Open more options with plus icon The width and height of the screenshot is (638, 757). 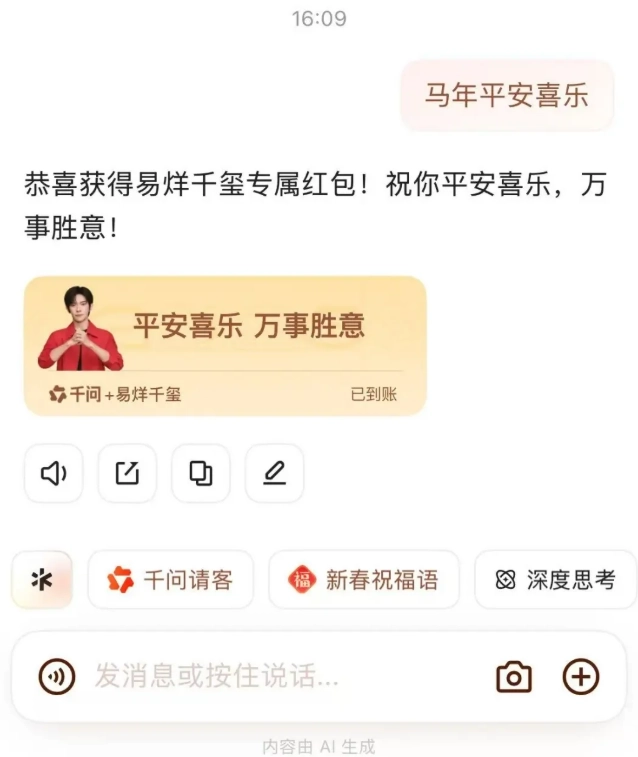[x=581, y=677]
